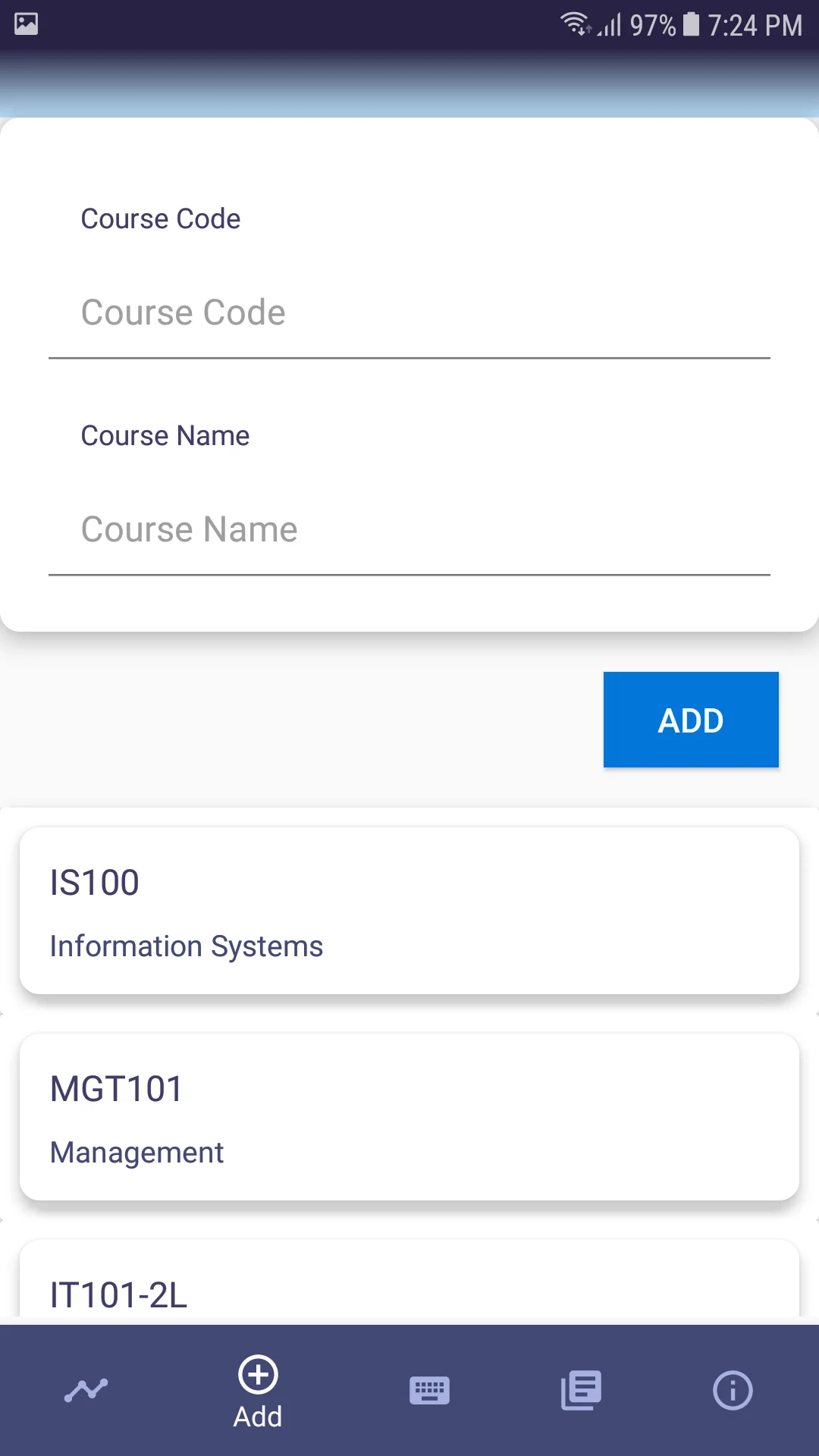Tap the Course Code input field

[409, 313]
